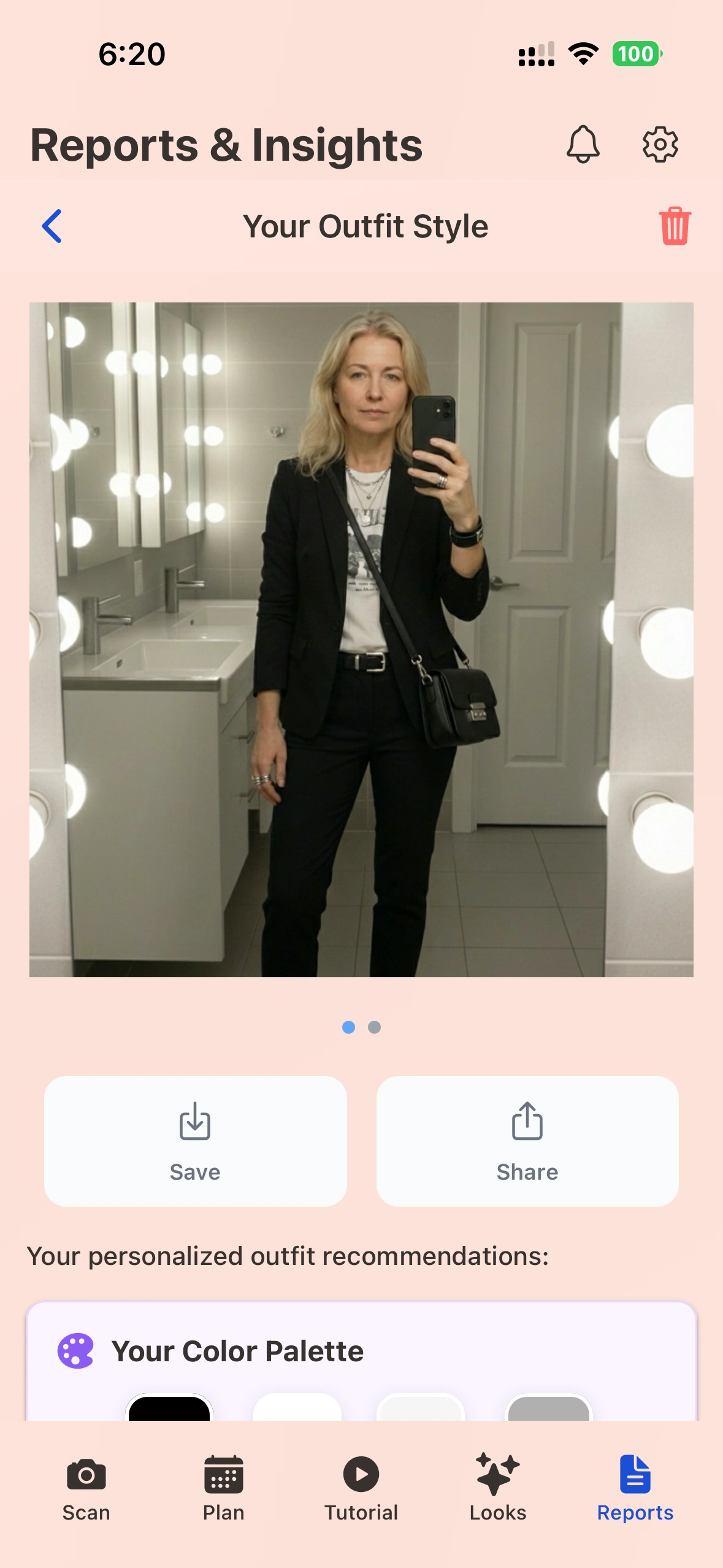723x1568 pixels.
Task: Share the outfit report
Action: (x=527, y=1140)
